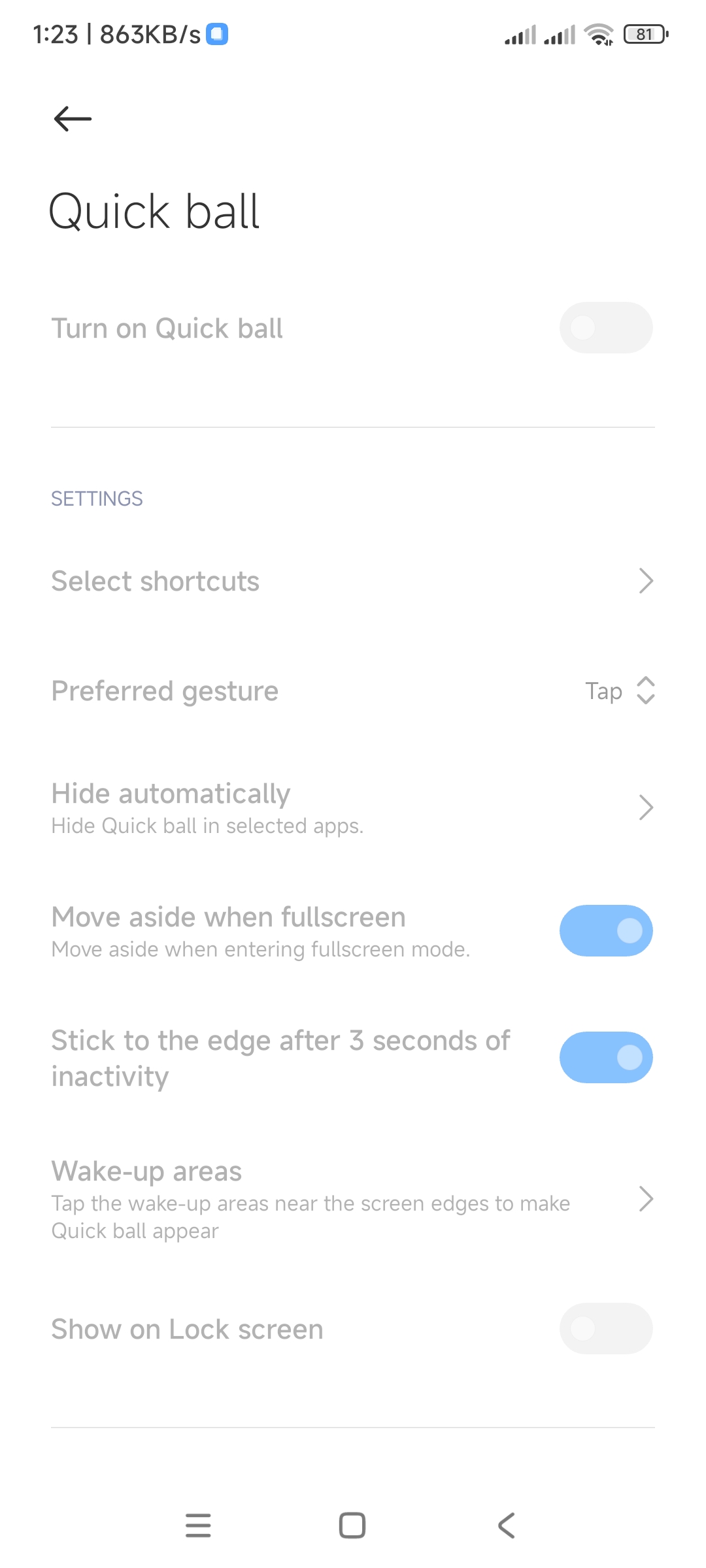Tap the system home button

[x=352, y=1526]
